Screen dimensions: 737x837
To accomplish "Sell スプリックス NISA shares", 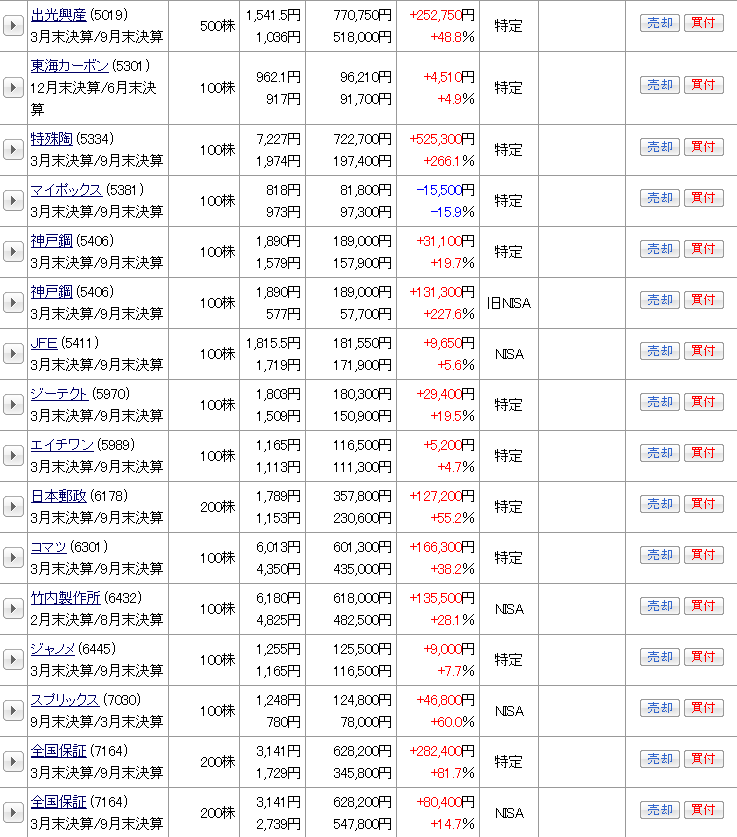I will tap(659, 708).
